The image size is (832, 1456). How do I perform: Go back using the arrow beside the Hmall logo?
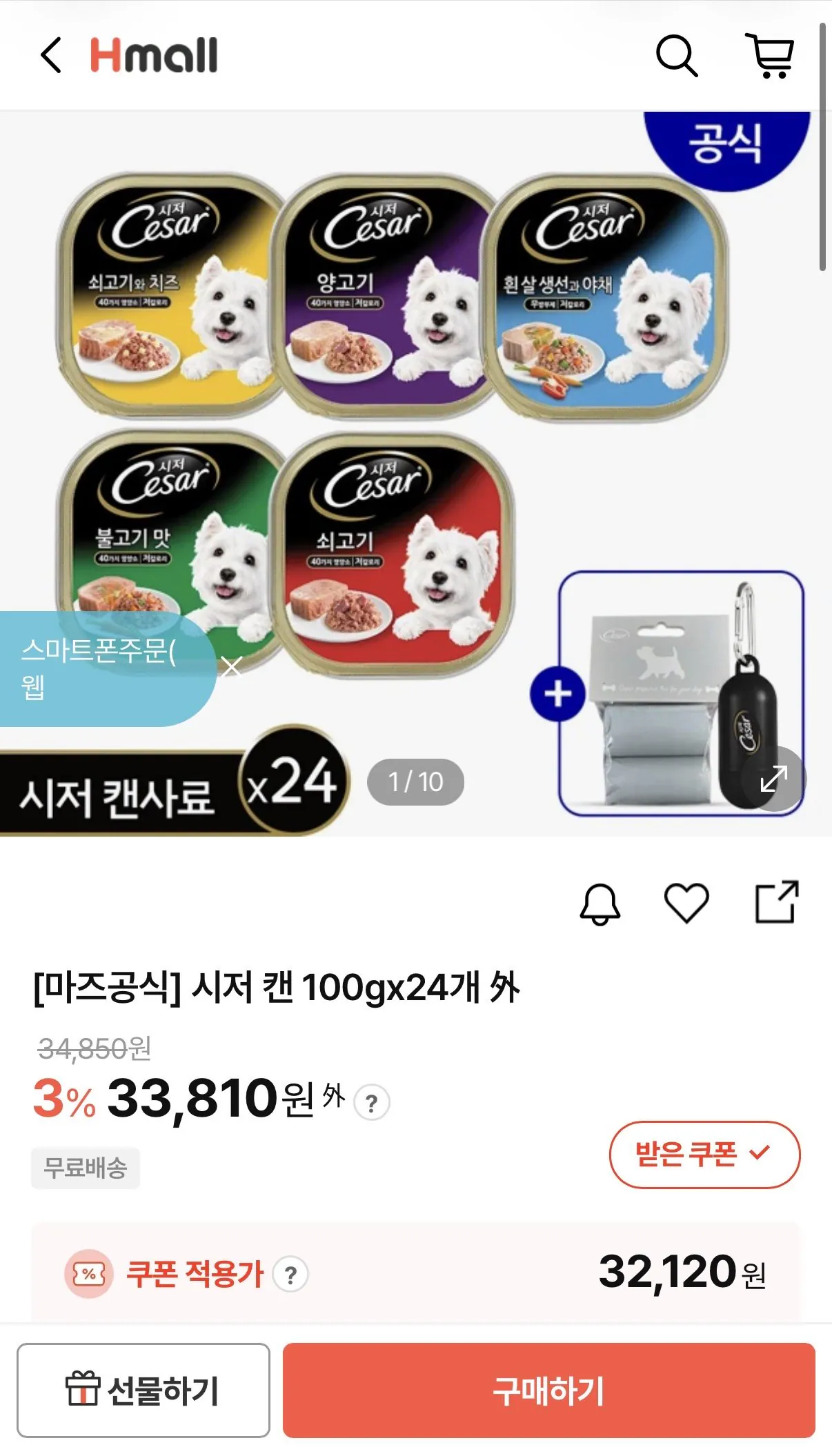coord(51,55)
